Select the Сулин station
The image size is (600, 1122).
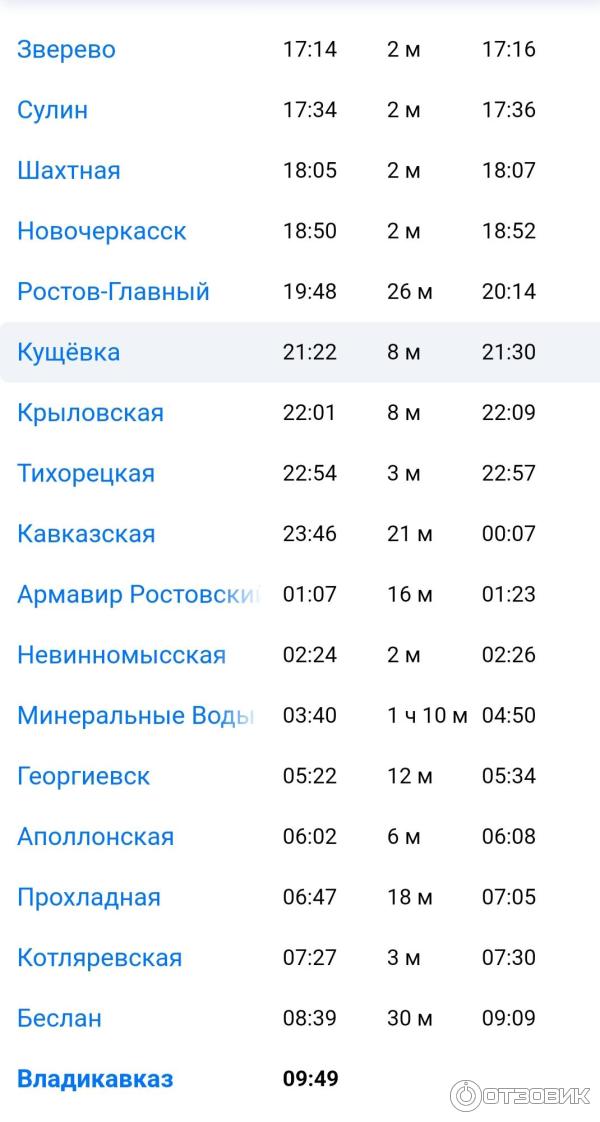(52, 110)
